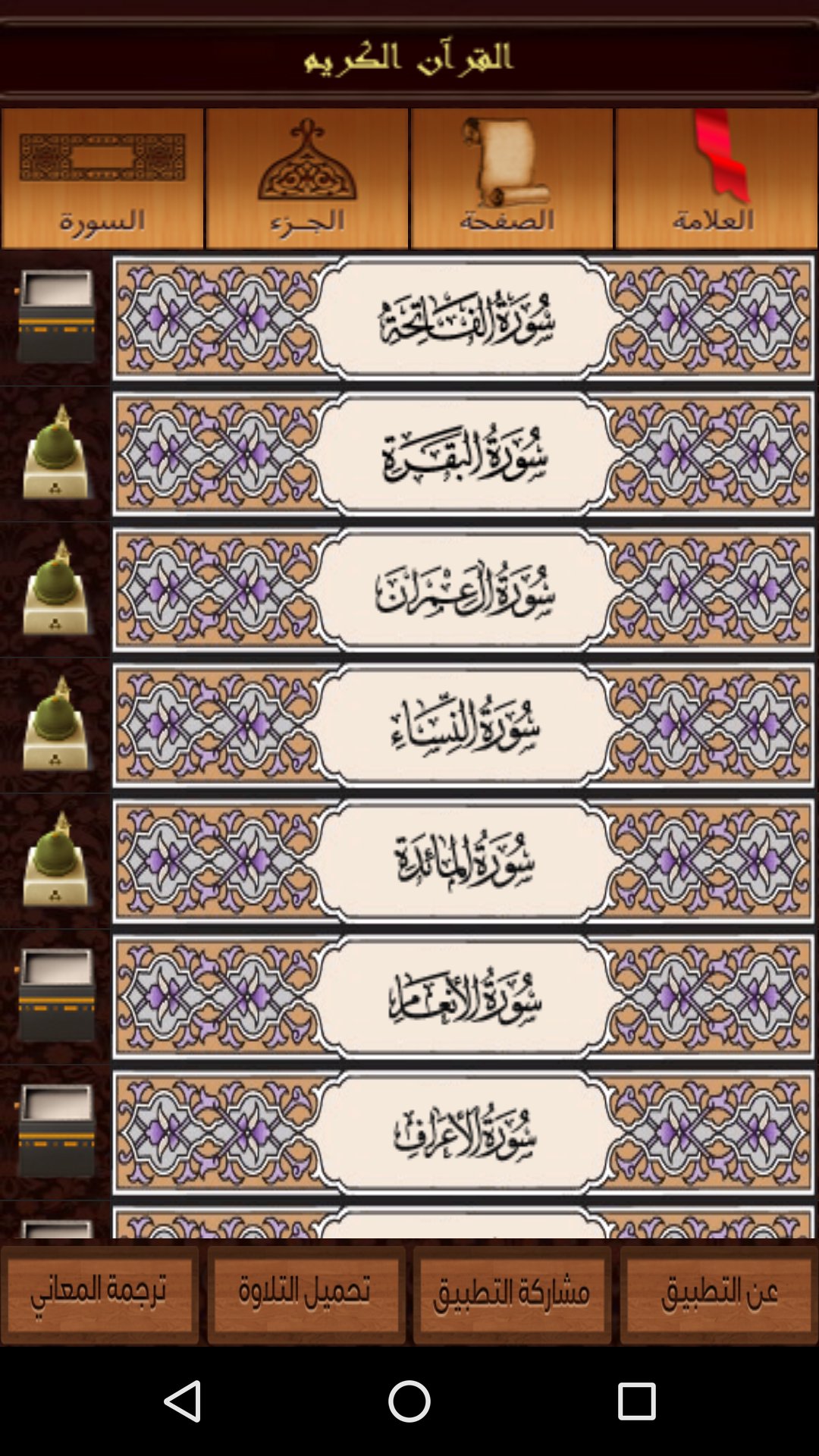Open سورة آل عمران
819x1456 pixels.
coord(463,589)
